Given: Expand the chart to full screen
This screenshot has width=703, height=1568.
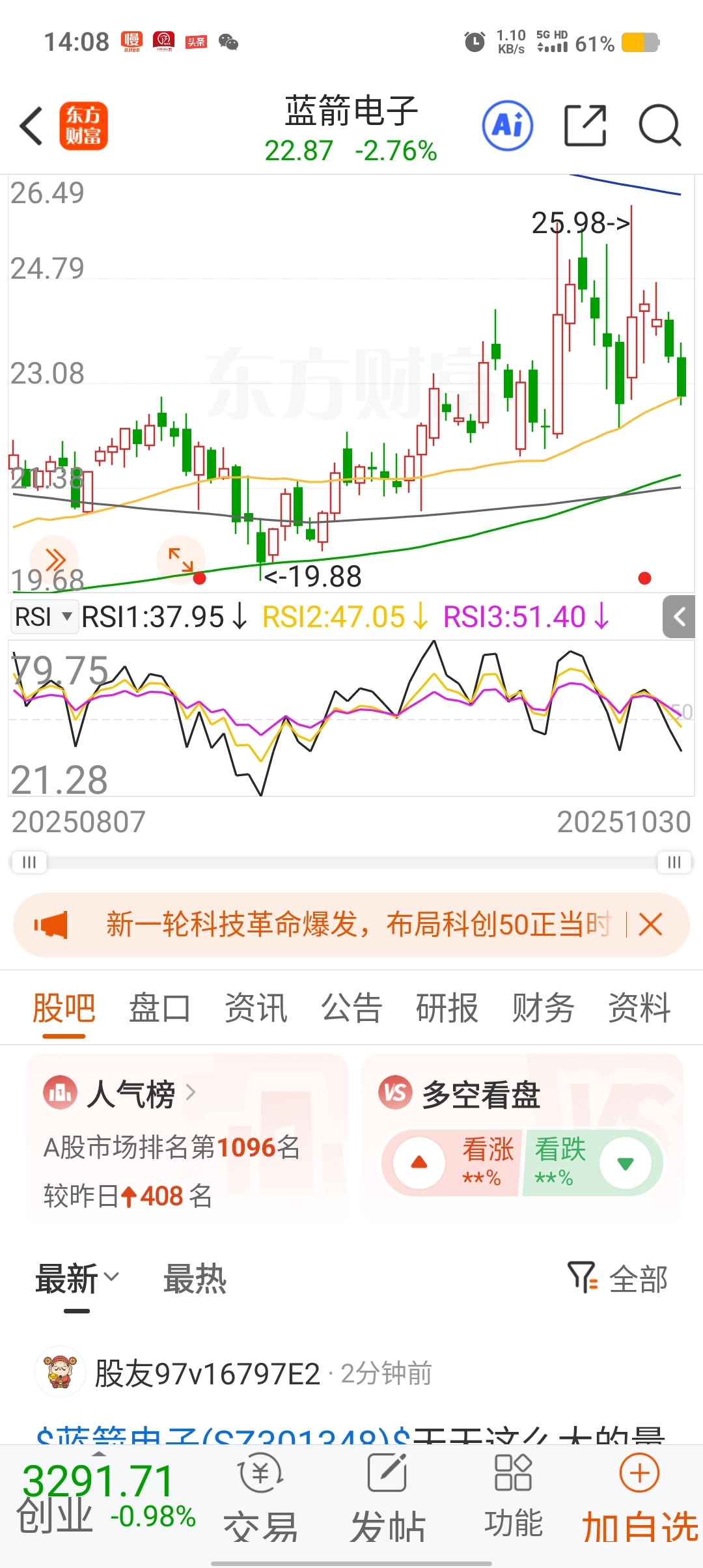Looking at the screenshot, I should pos(180,559).
